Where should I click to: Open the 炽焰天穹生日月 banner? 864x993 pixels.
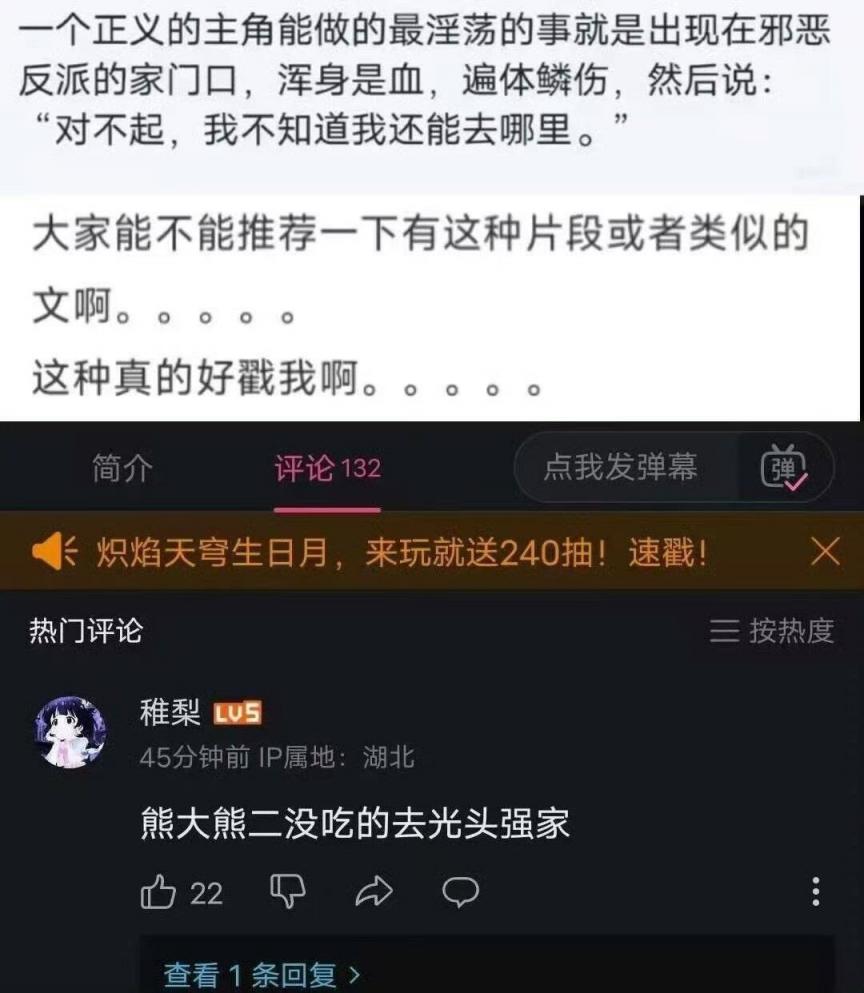point(400,551)
